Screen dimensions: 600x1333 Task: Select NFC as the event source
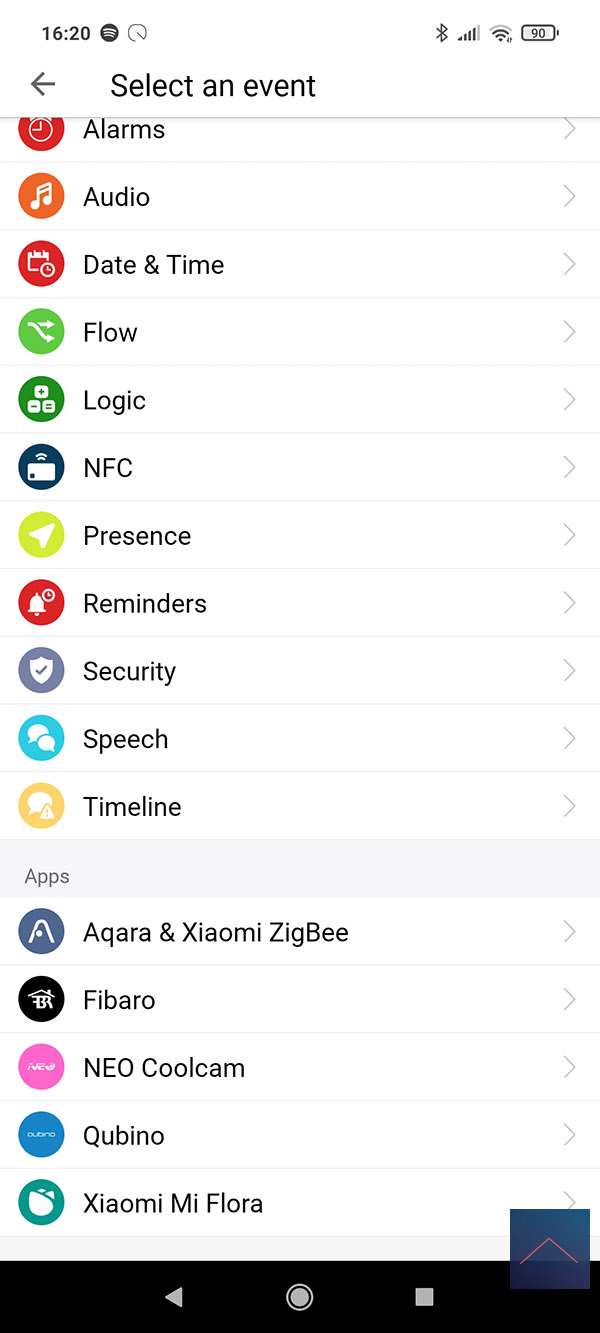[x=108, y=468]
